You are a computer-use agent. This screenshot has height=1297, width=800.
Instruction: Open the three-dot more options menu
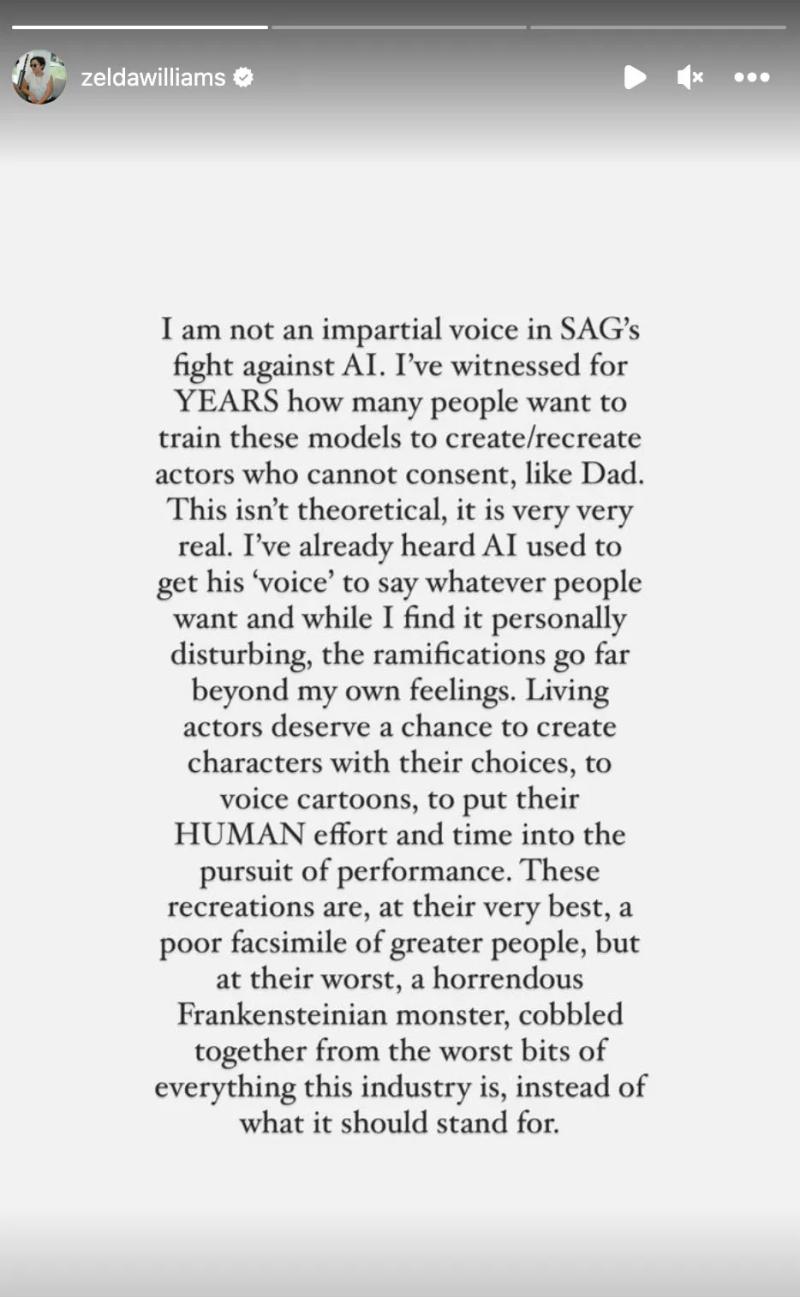coord(751,77)
